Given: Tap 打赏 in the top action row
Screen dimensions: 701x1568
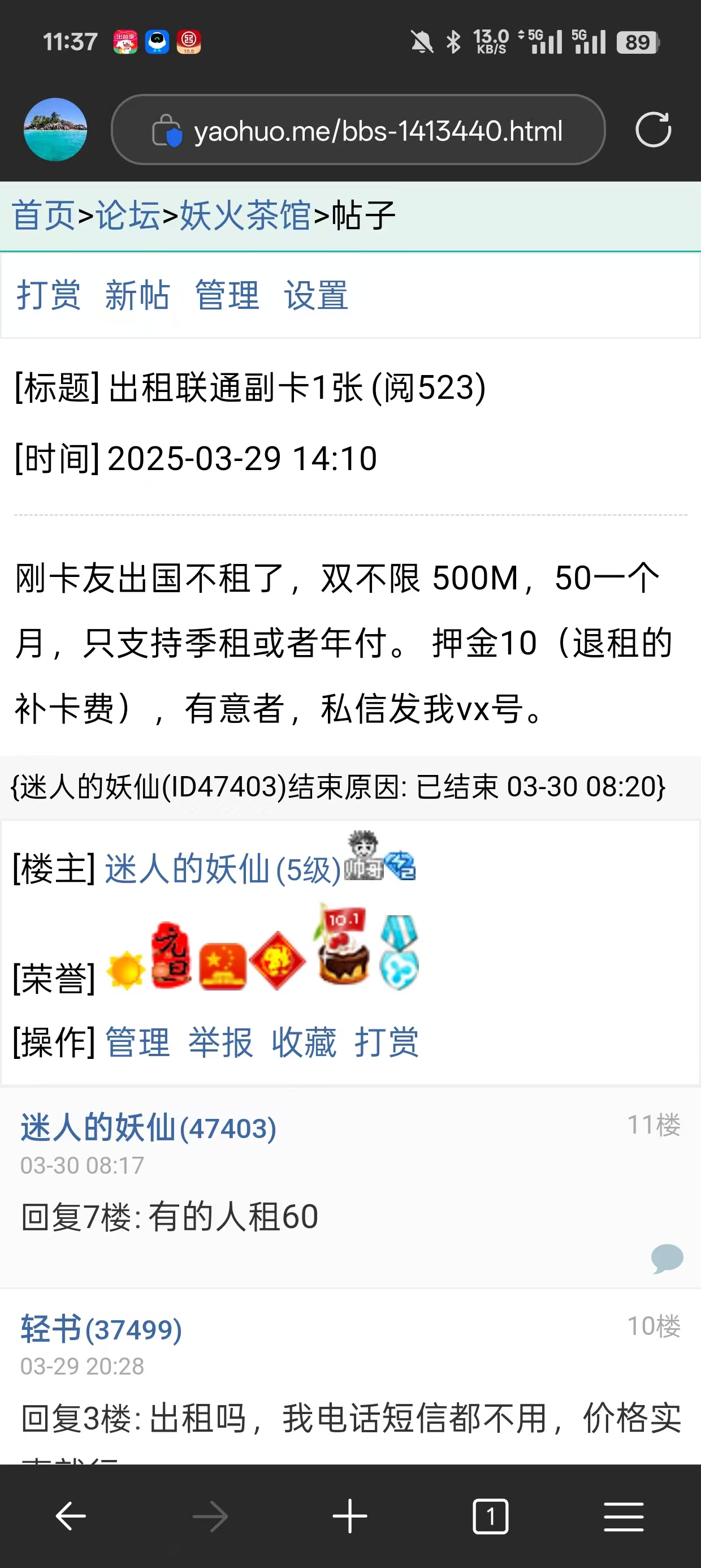Looking at the screenshot, I should [x=49, y=295].
